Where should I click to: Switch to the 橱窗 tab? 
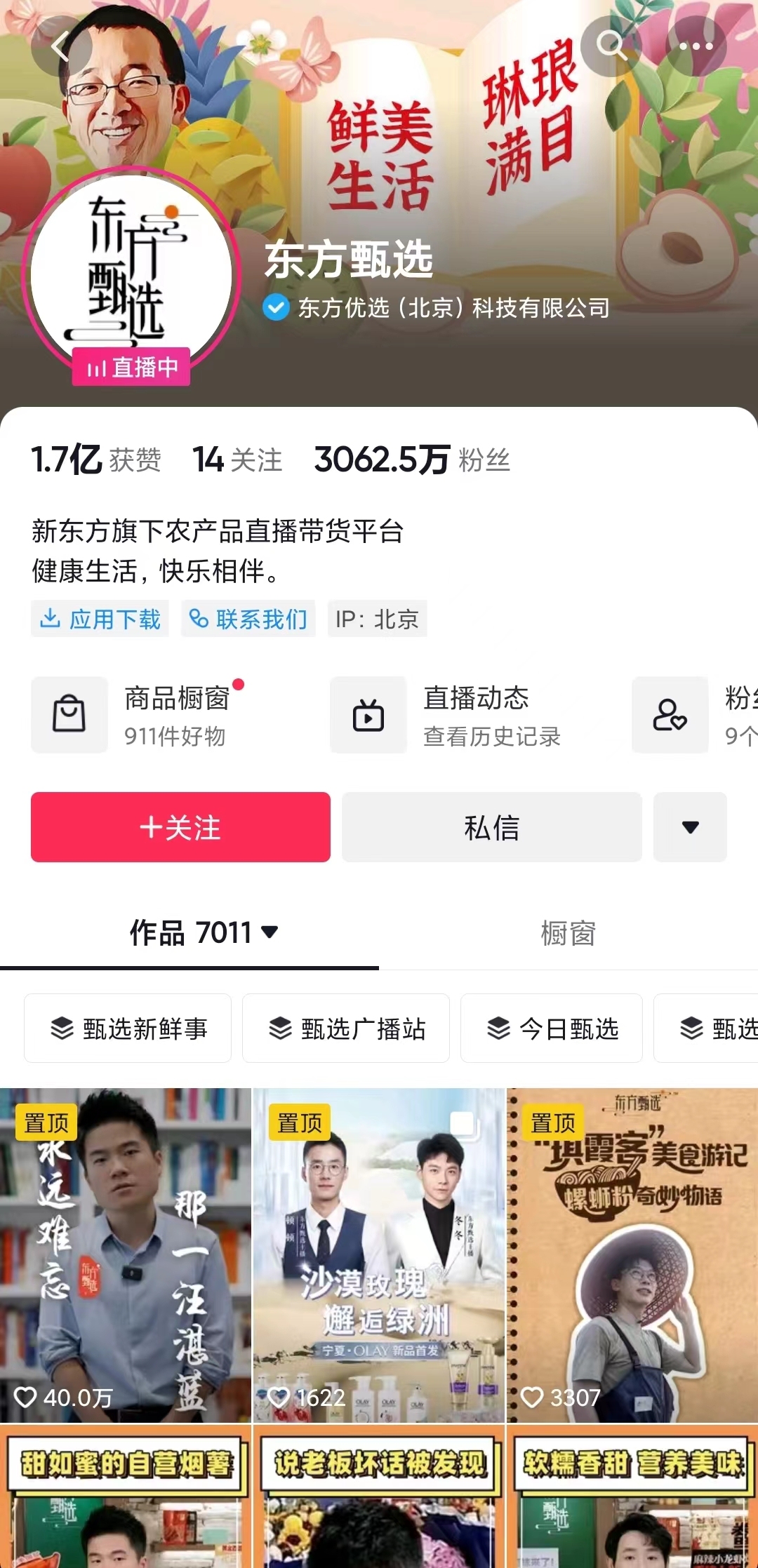coord(568,933)
